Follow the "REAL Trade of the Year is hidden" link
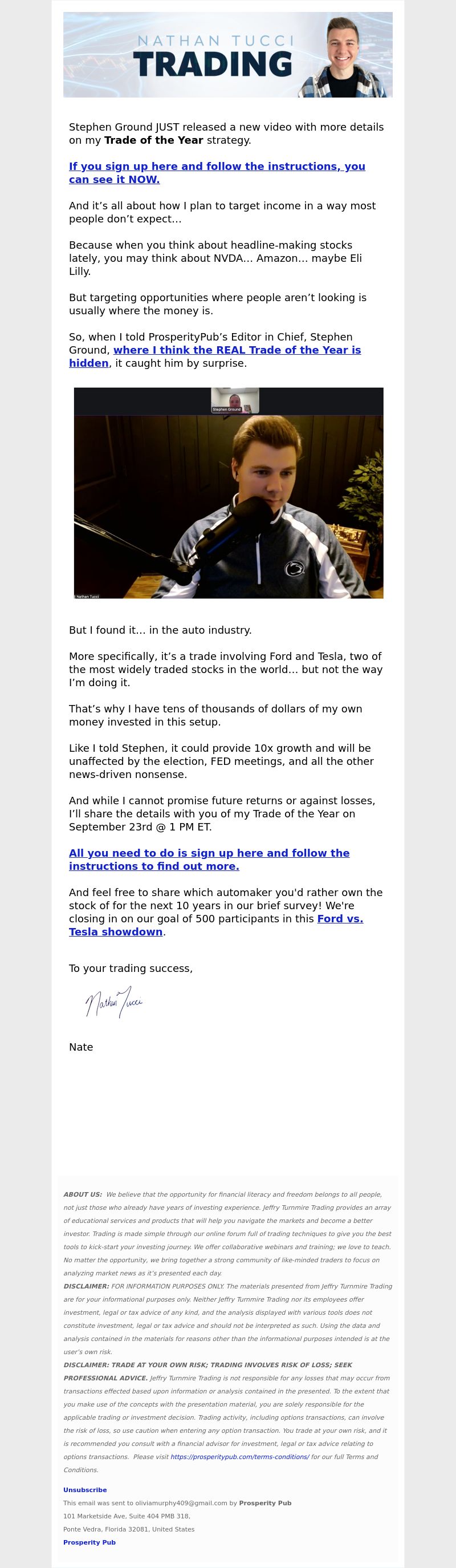 pos(237,351)
